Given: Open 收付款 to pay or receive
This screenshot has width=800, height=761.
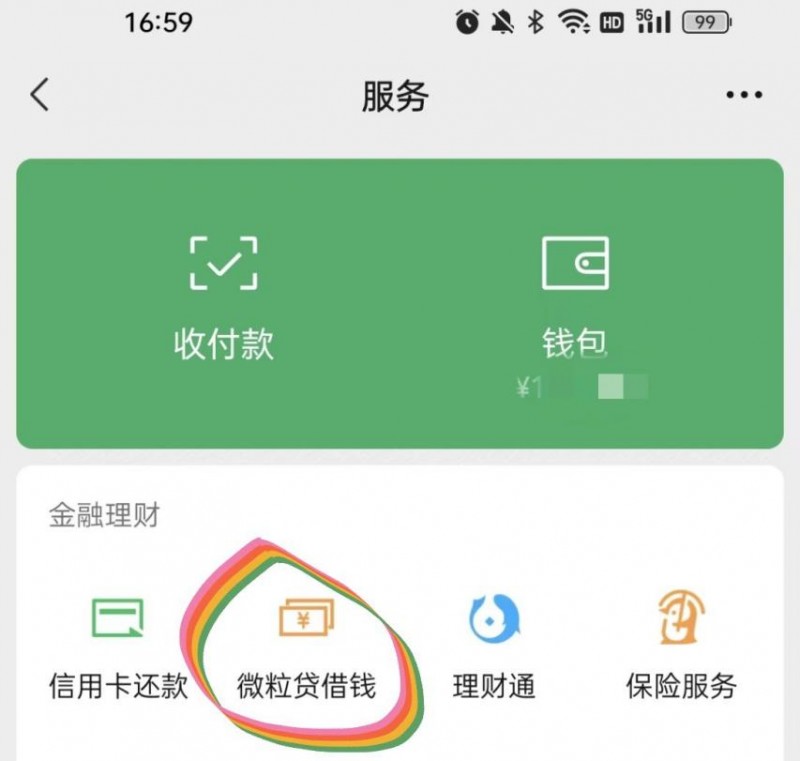Looking at the screenshot, I should (x=223, y=297).
